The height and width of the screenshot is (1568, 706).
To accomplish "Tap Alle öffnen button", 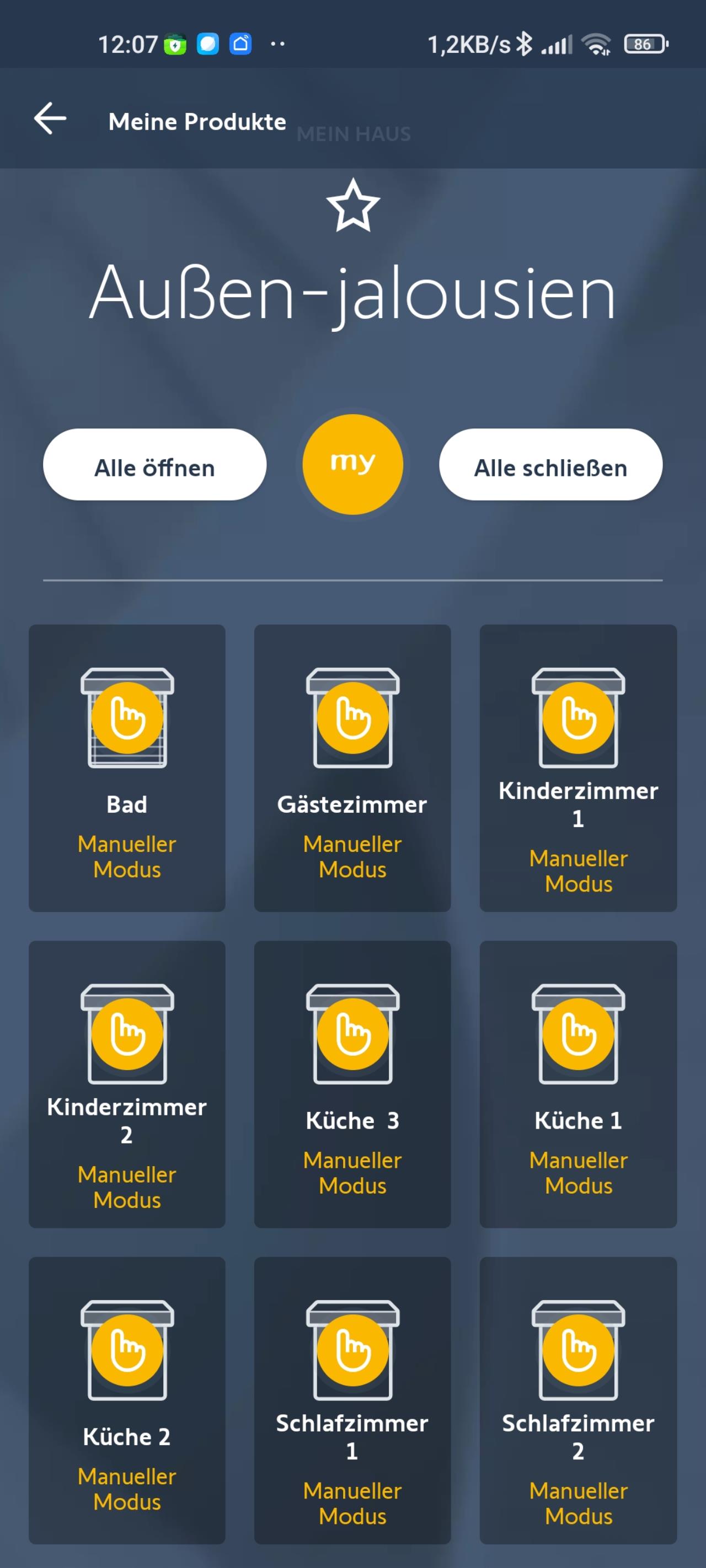I will click(155, 464).
